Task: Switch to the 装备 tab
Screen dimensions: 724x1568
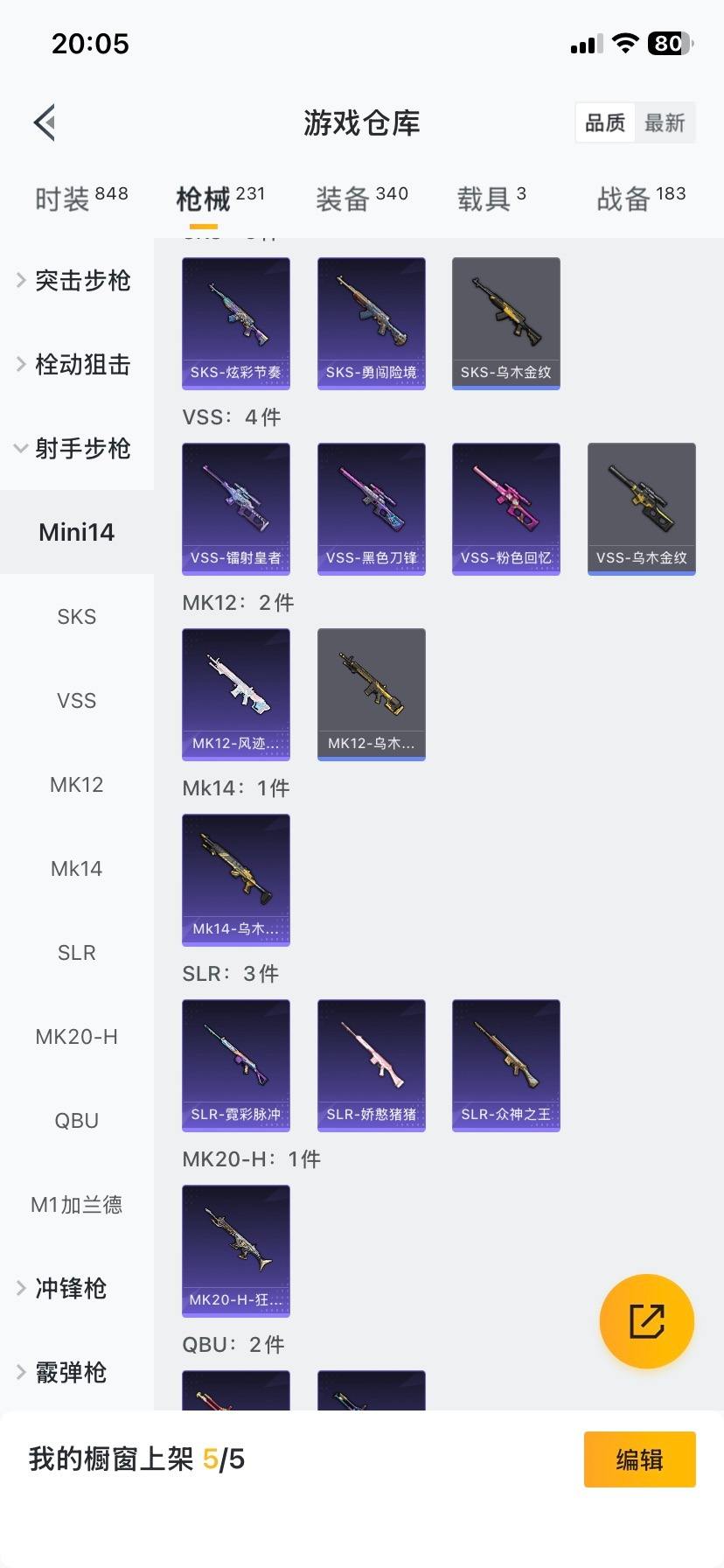Action: coord(361,199)
